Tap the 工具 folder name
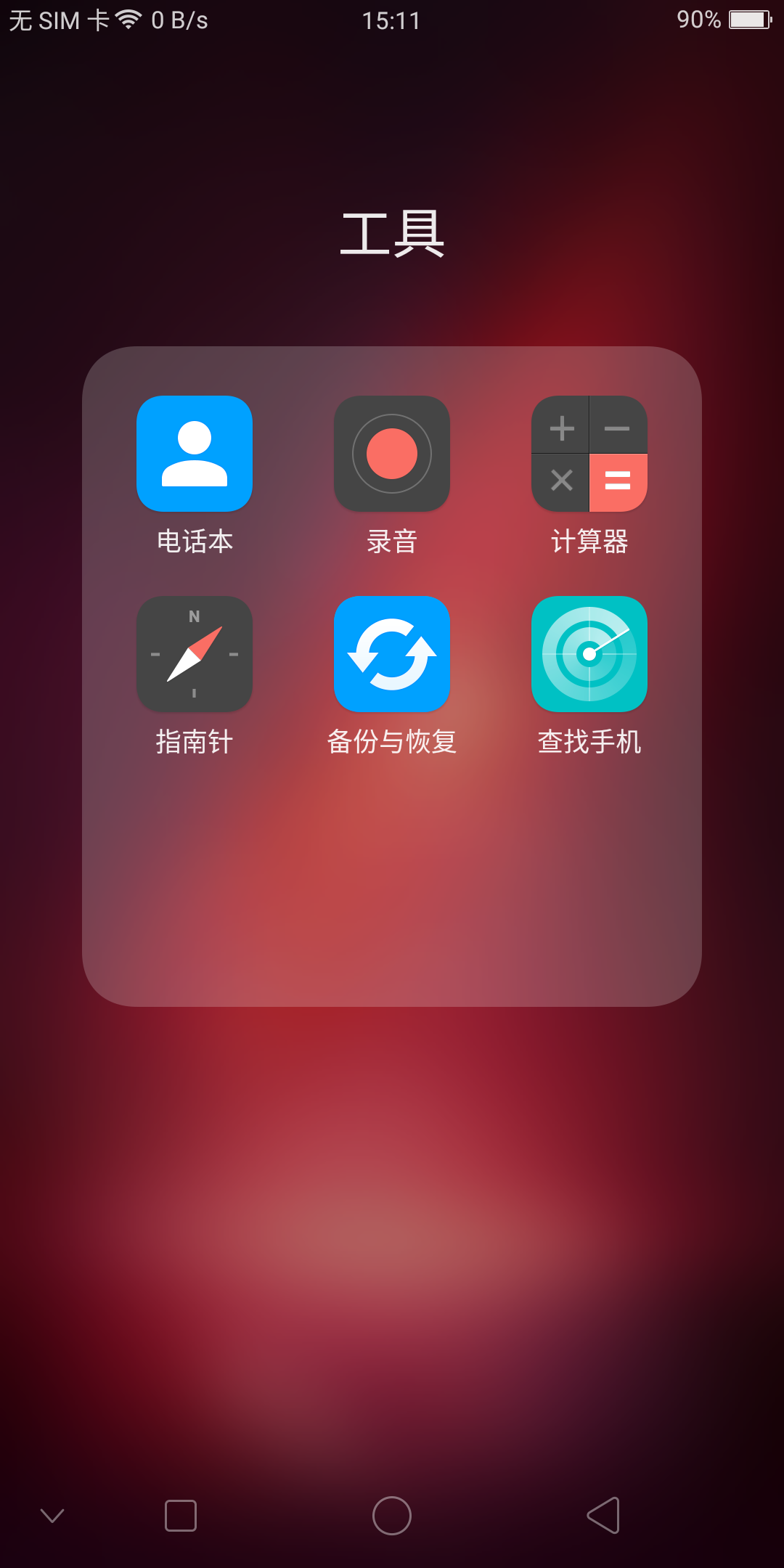 392,234
